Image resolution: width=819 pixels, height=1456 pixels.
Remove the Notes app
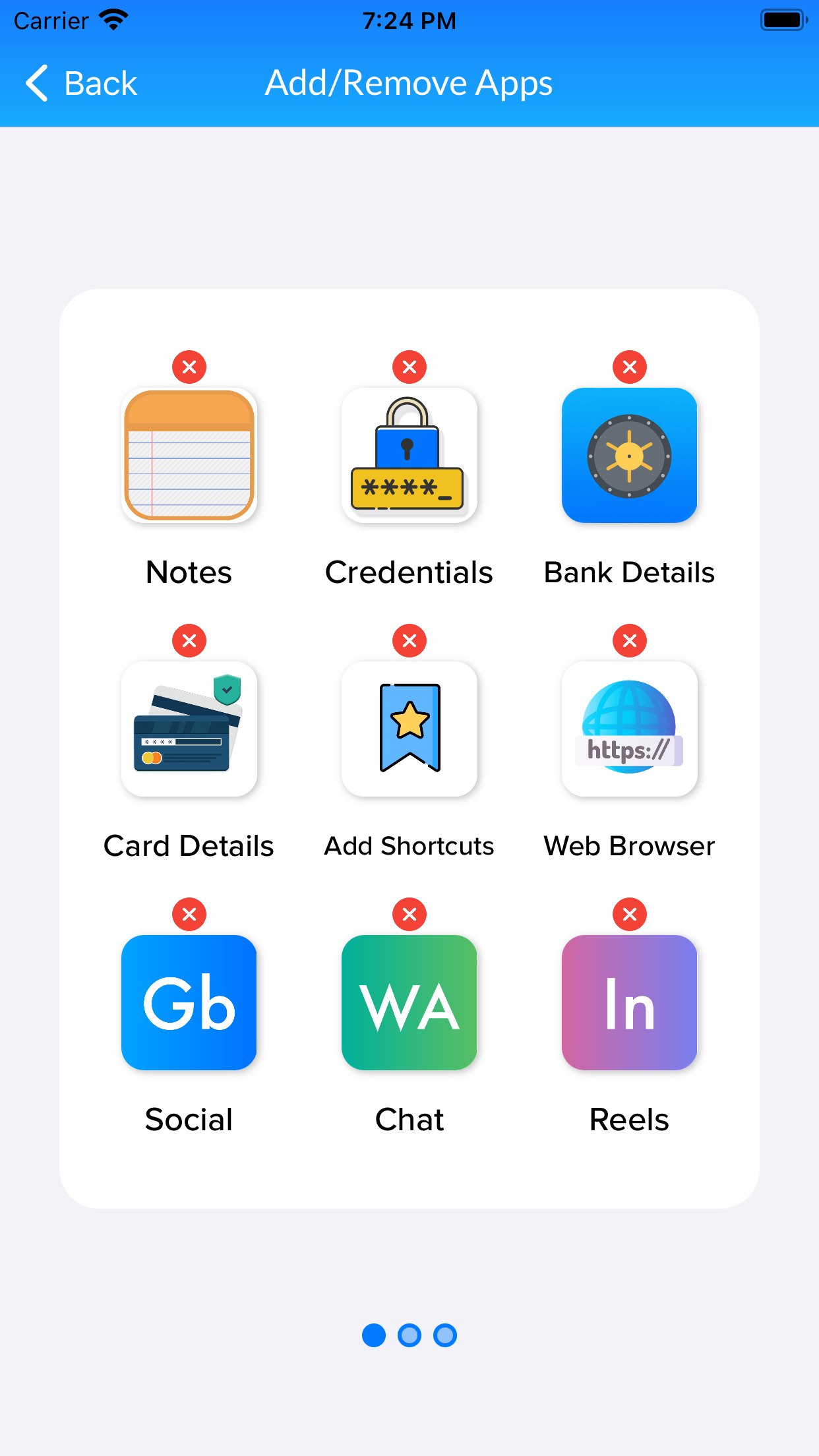(x=189, y=367)
